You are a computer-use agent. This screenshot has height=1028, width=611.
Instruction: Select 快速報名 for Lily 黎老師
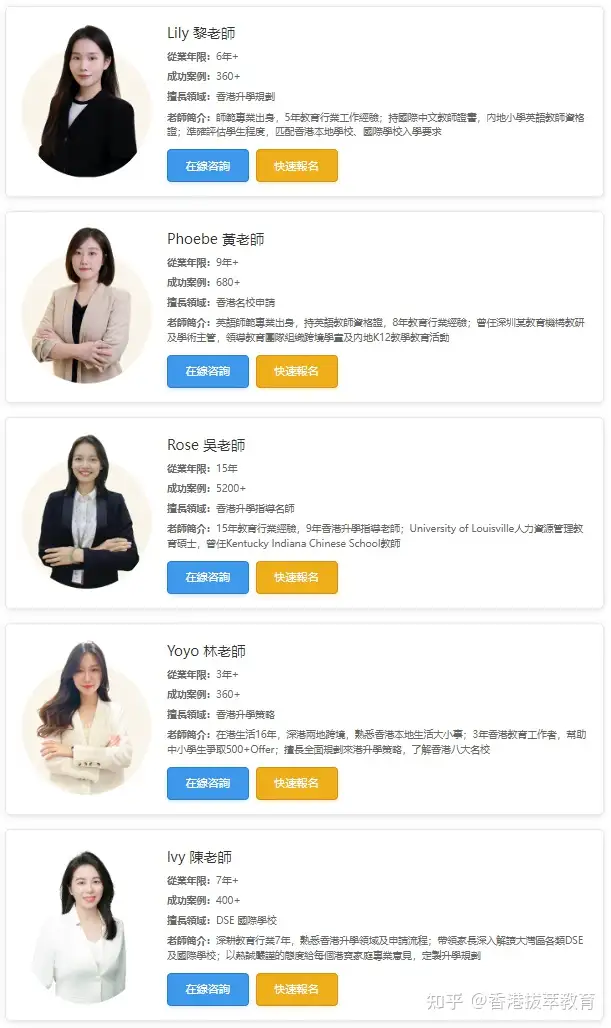[296, 165]
